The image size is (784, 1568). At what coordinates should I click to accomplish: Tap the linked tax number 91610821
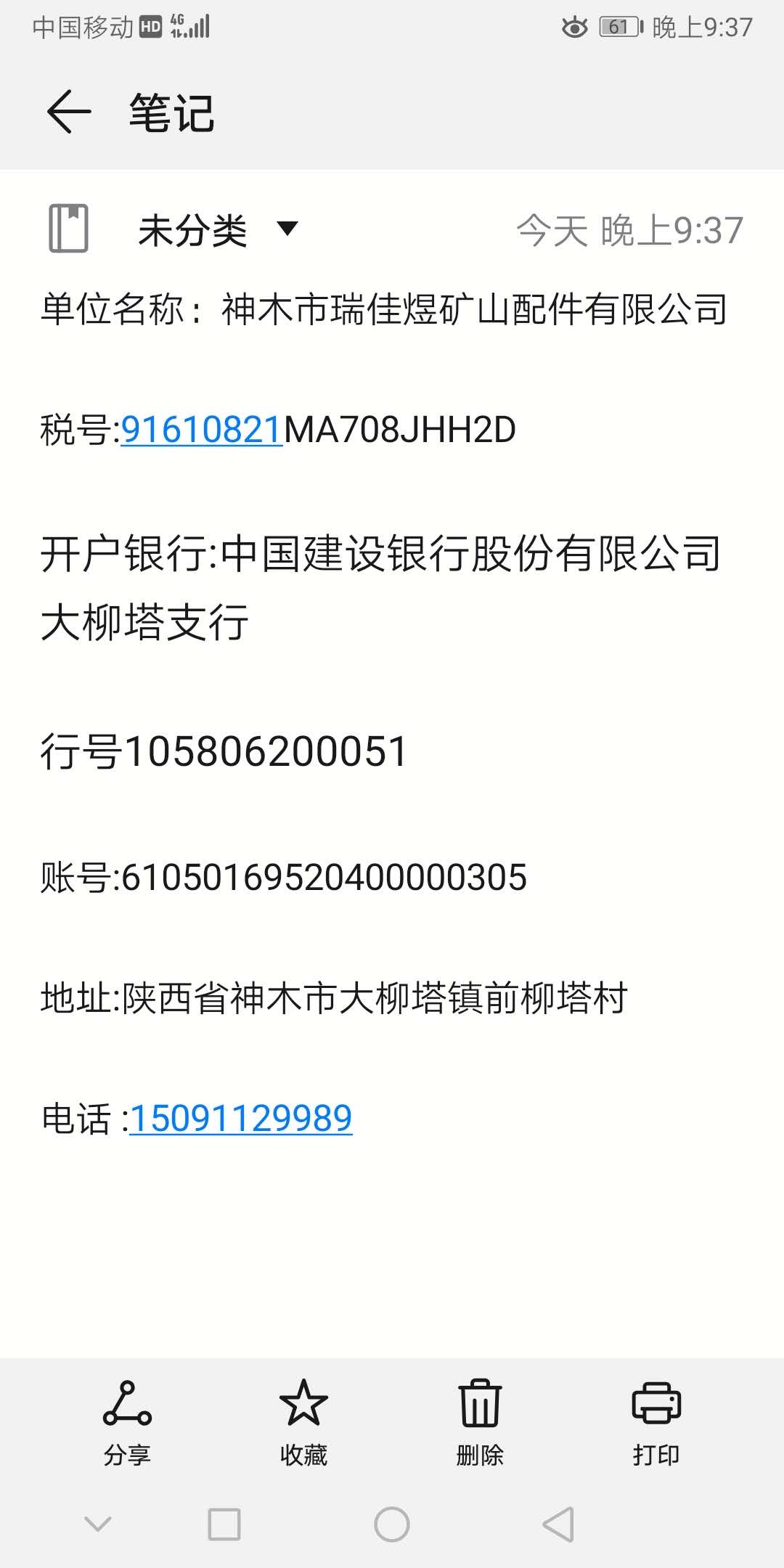201,430
